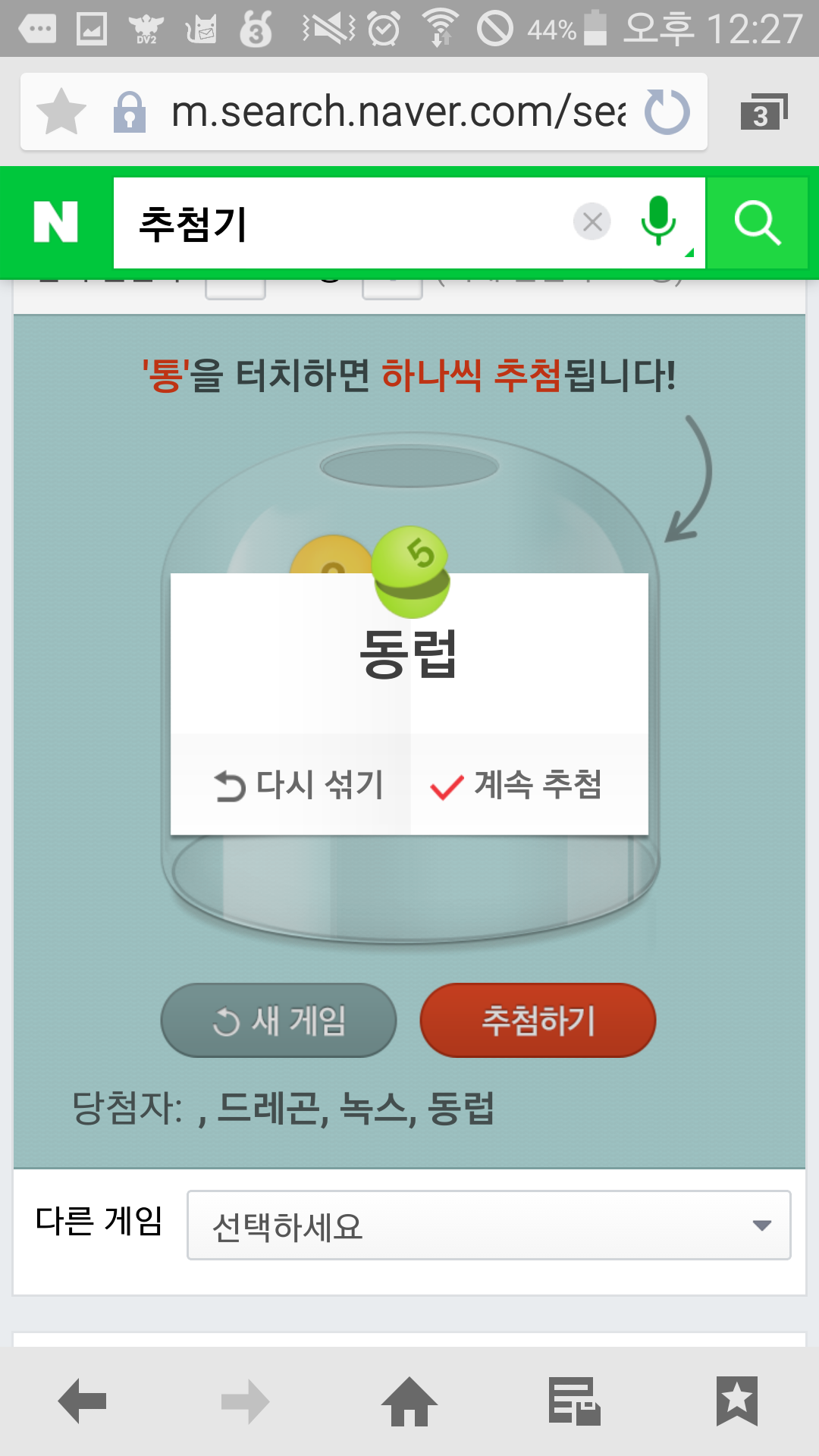Open the browser home page
819x1456 pixels.
pos(409,1401)
